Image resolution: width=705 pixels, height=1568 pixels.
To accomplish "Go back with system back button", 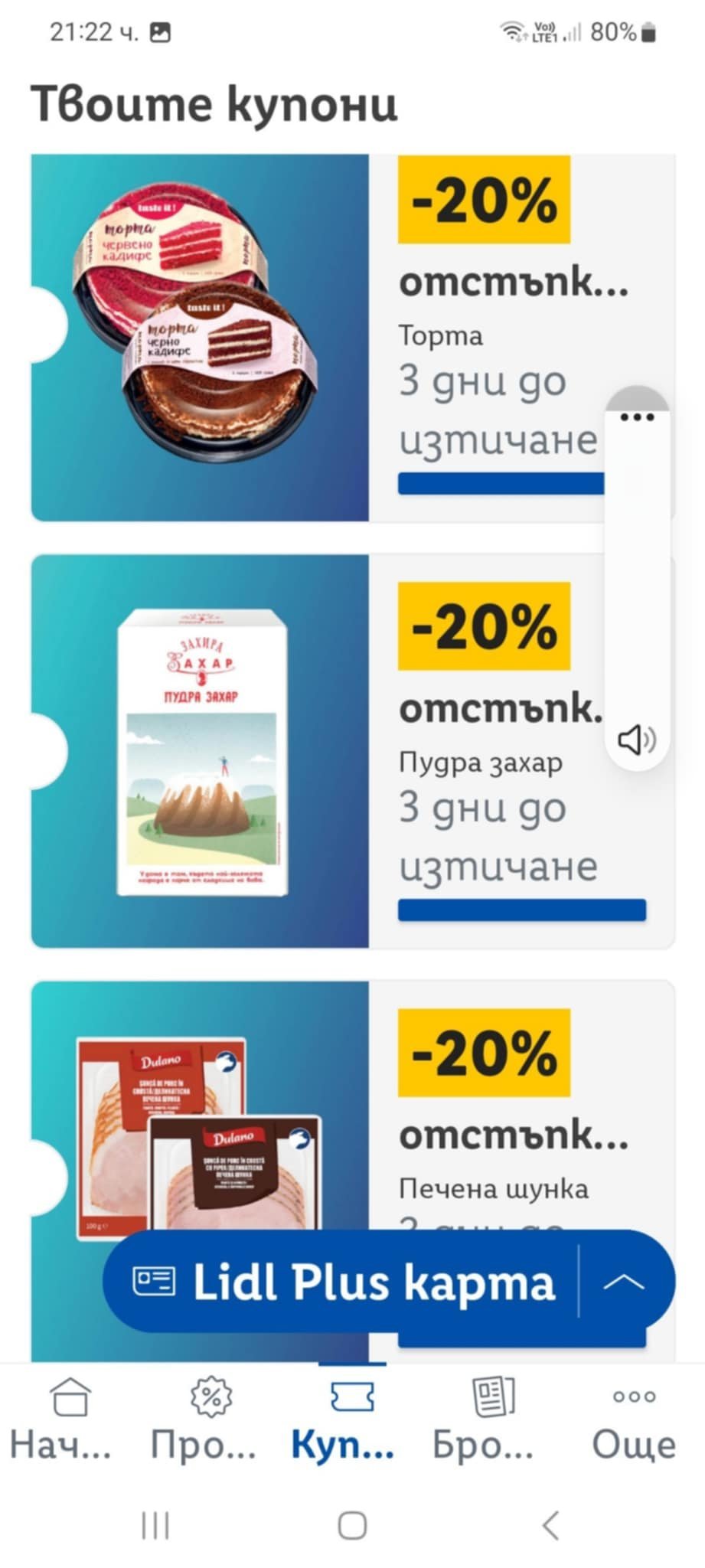I will tap(550, 1525).
